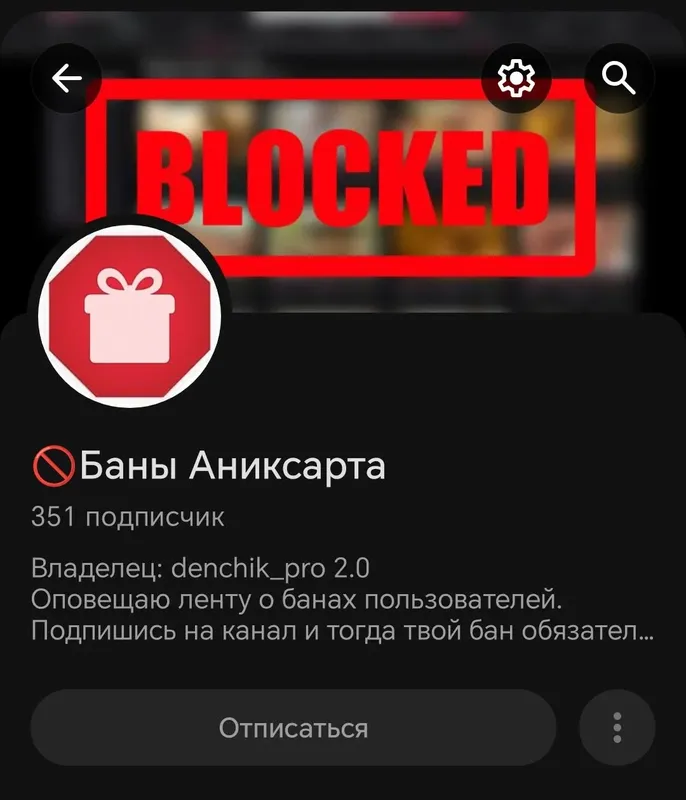Screen dimensions: 686x800
Task: Open the three-dot more options menu
Action: pos(617,727)
